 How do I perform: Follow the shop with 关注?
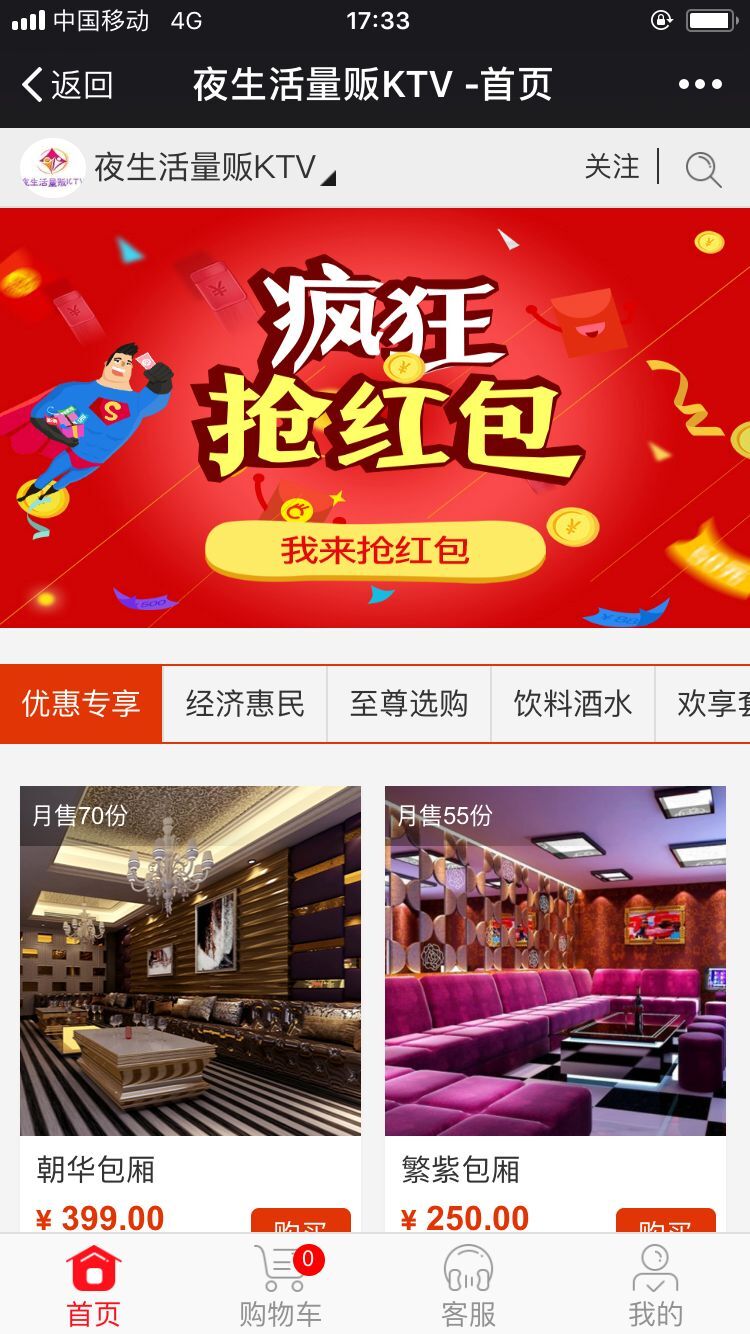(611, 167)
